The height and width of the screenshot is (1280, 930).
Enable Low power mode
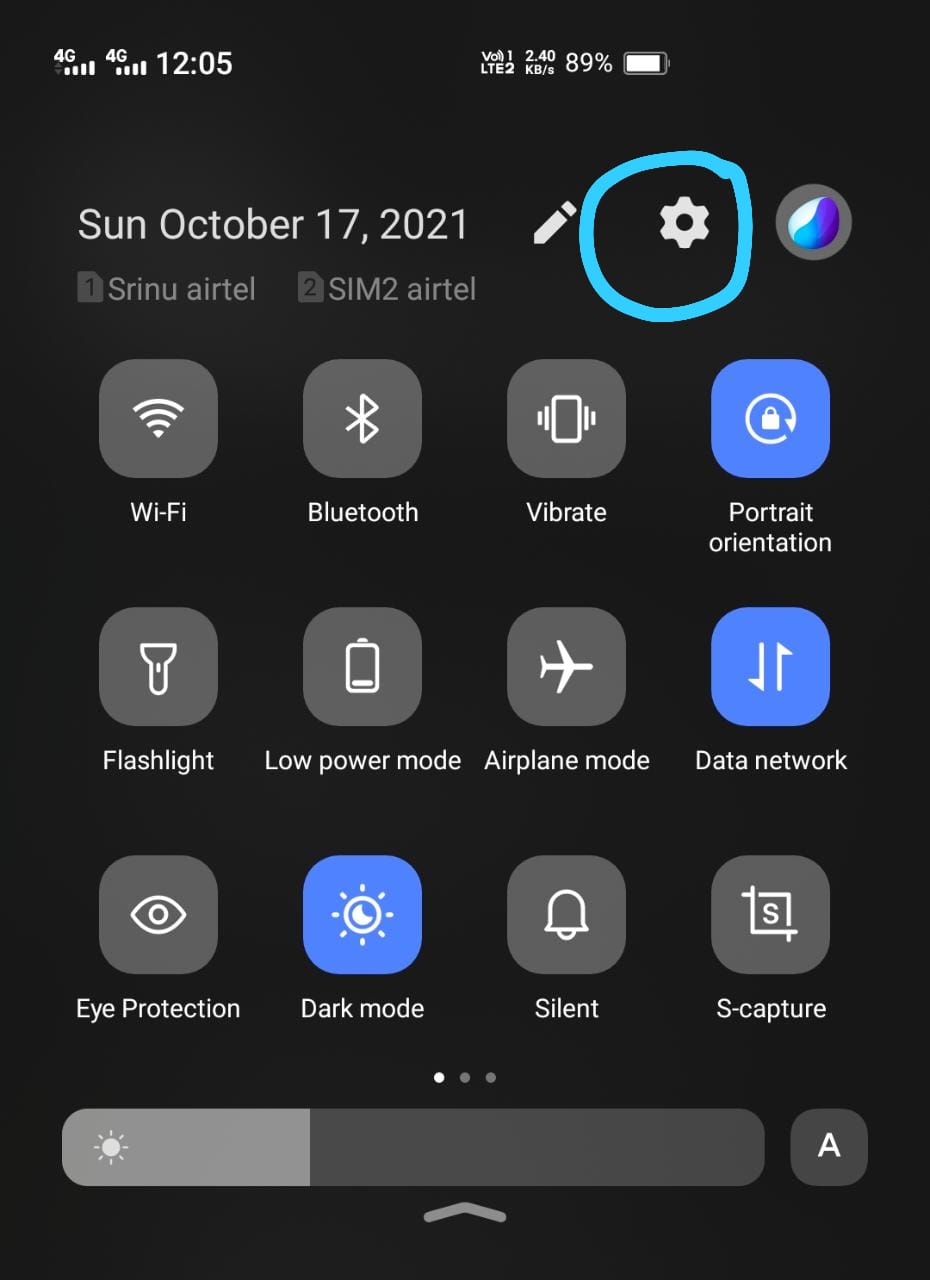pos(362,666)
